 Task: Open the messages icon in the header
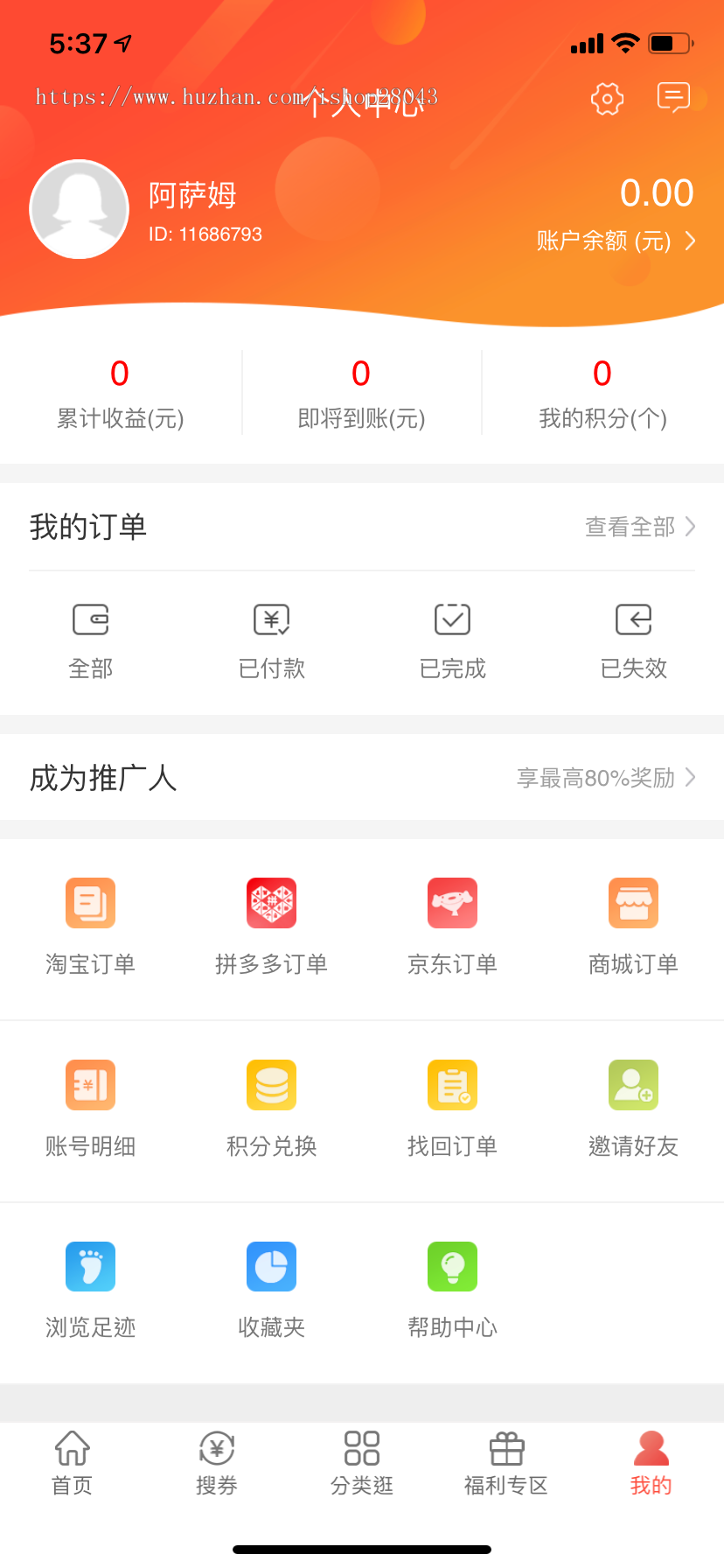point(673,98)
